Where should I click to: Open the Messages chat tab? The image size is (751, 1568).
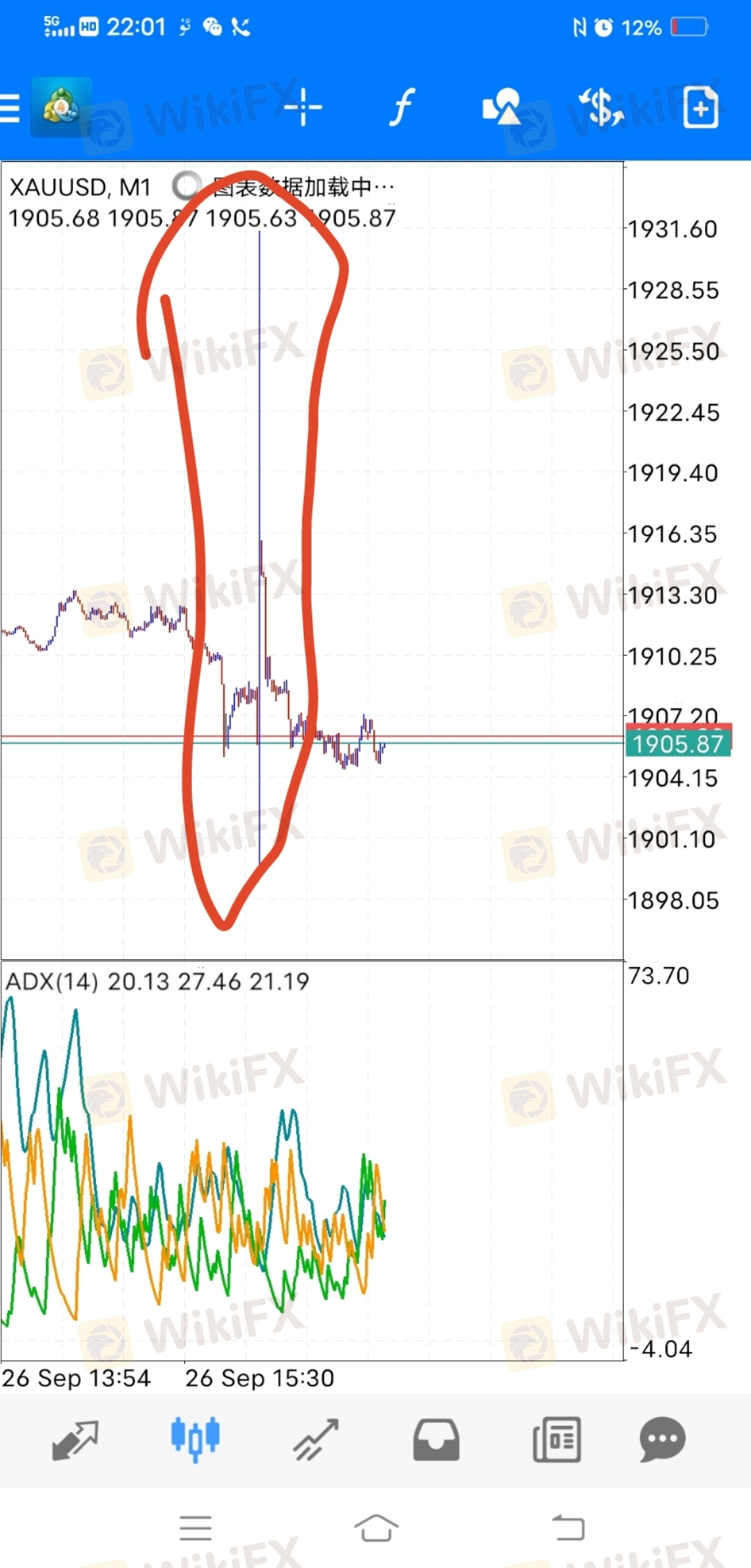click(x=662, y=1439)
